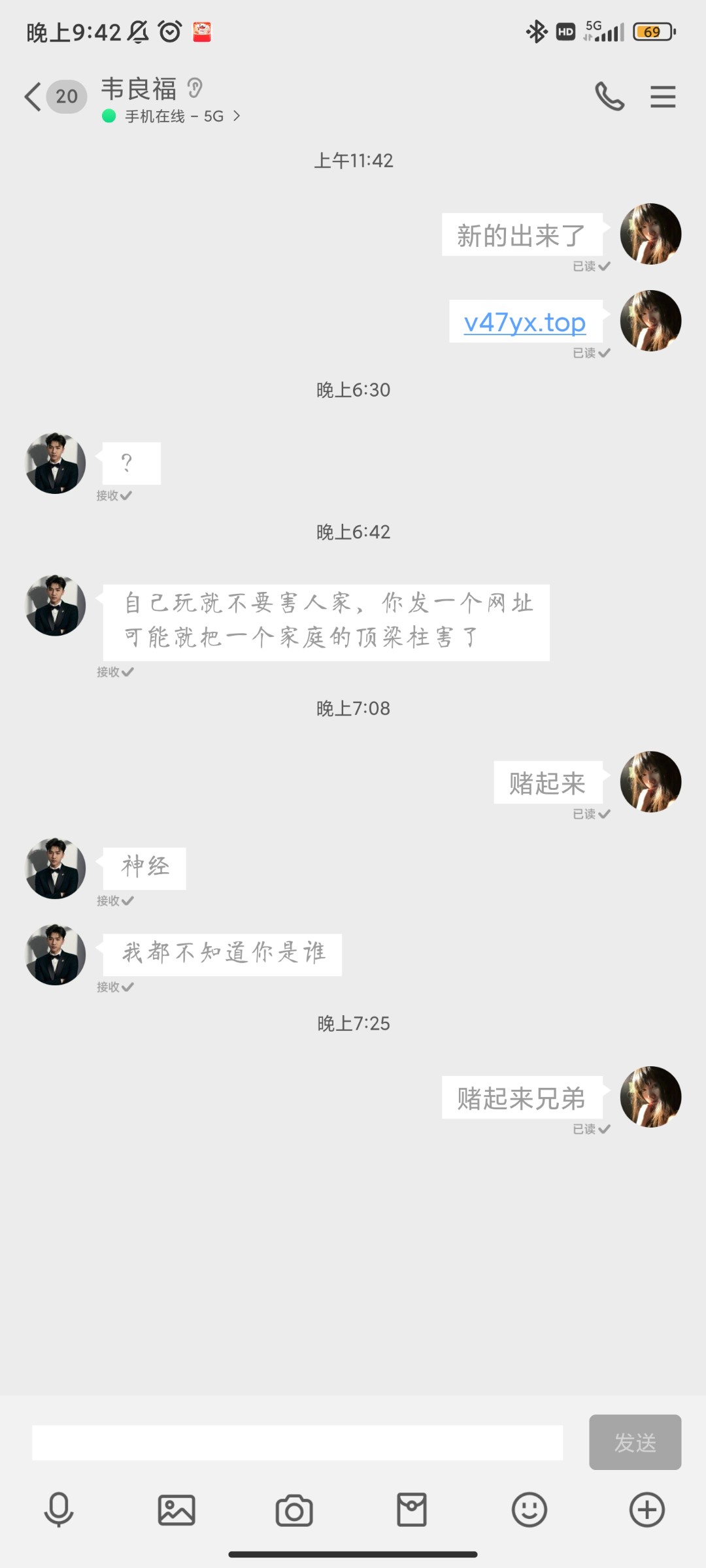Tap the message input field
Viewport: 706px width, 1568px height.
tap(297, 1442)
